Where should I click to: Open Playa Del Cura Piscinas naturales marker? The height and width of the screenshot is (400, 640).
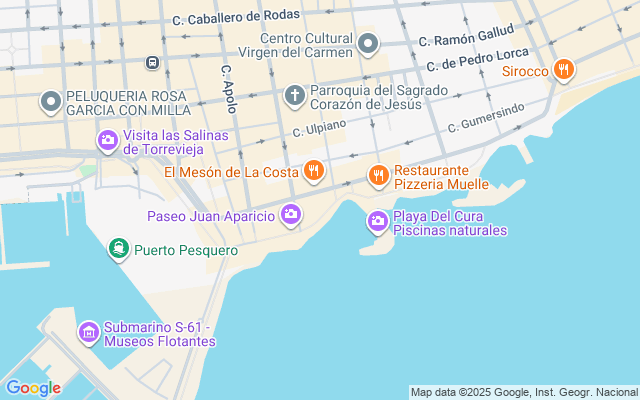click(x=378, y=221)
